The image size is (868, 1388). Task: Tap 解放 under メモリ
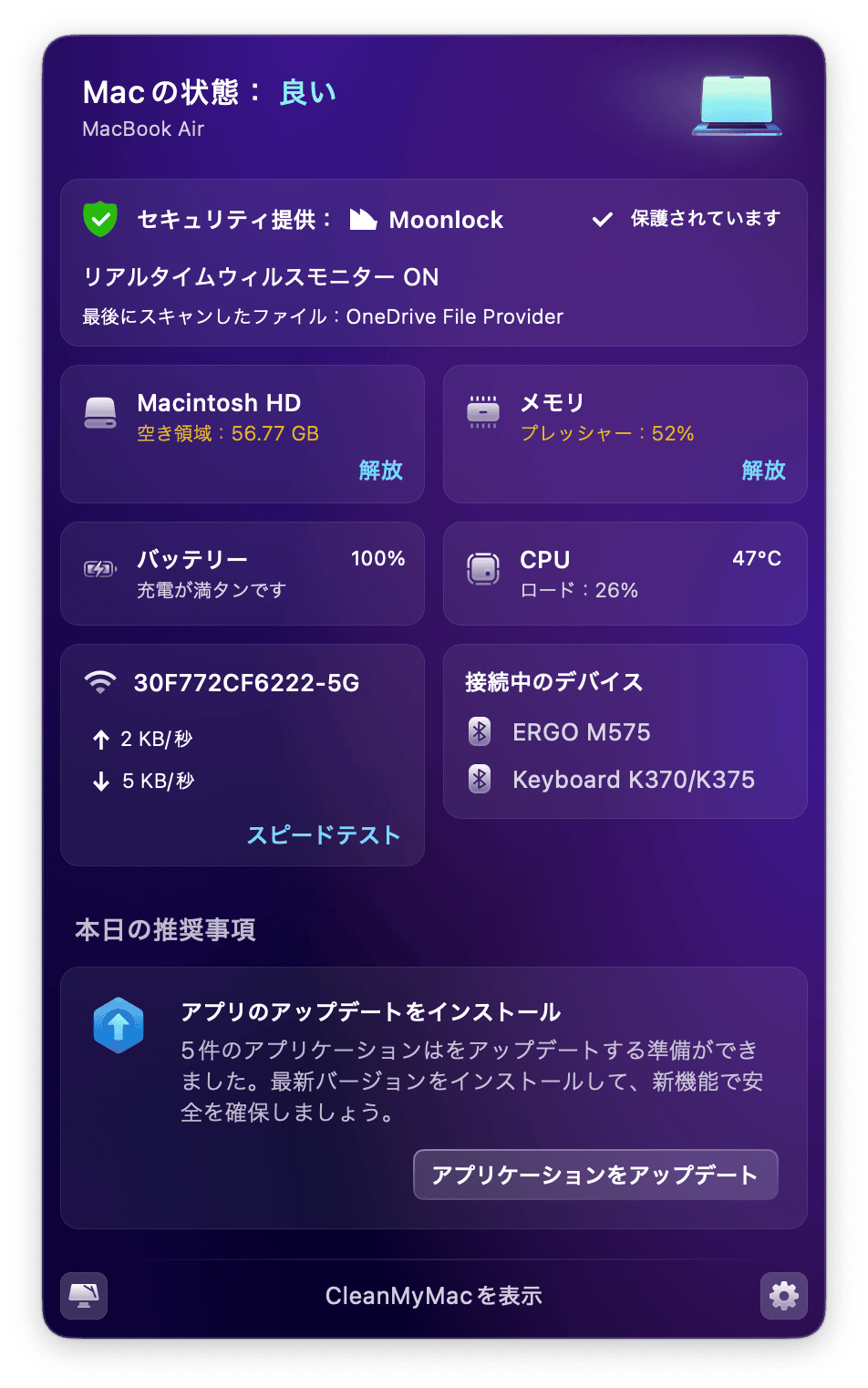click(x=763, y=471)
